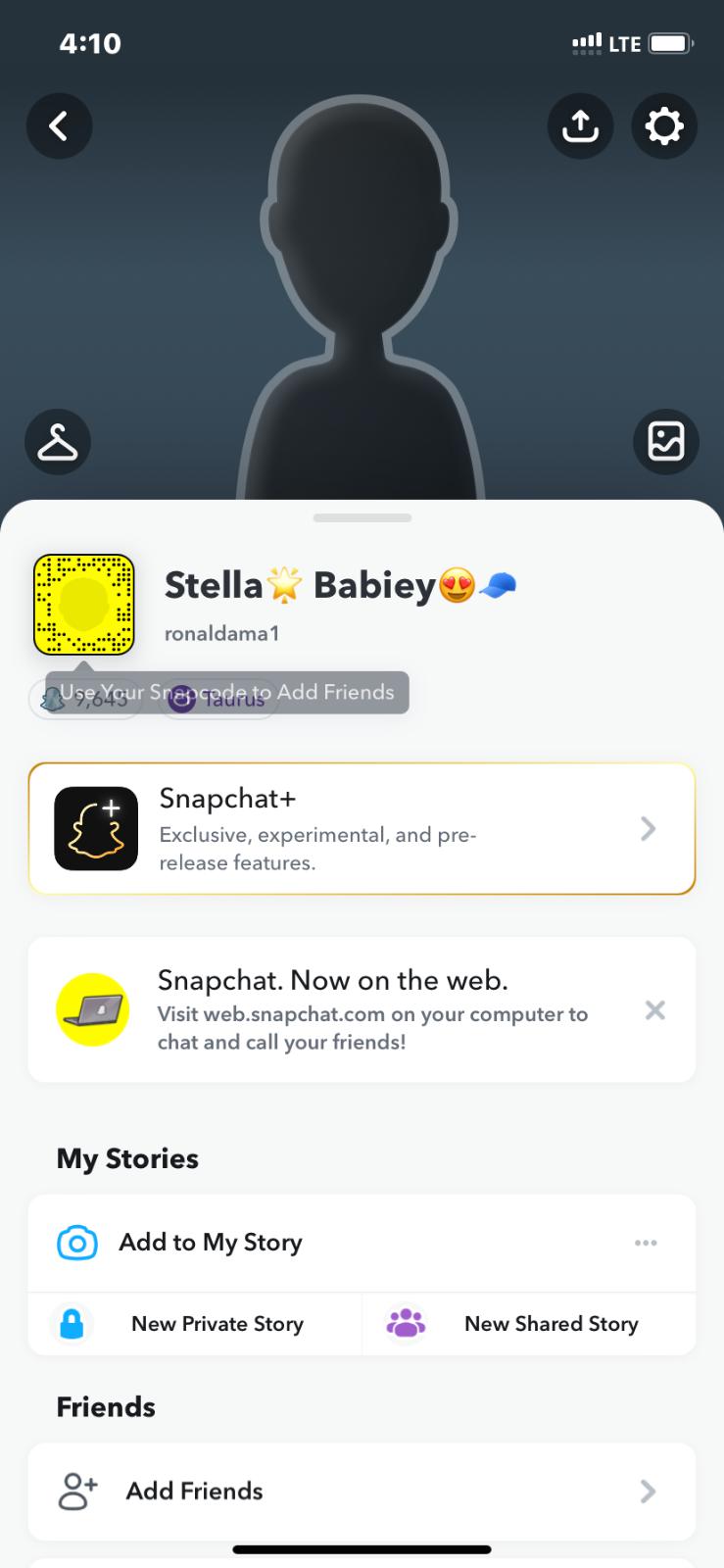Share profile via the upload icon

coord(580,125)
